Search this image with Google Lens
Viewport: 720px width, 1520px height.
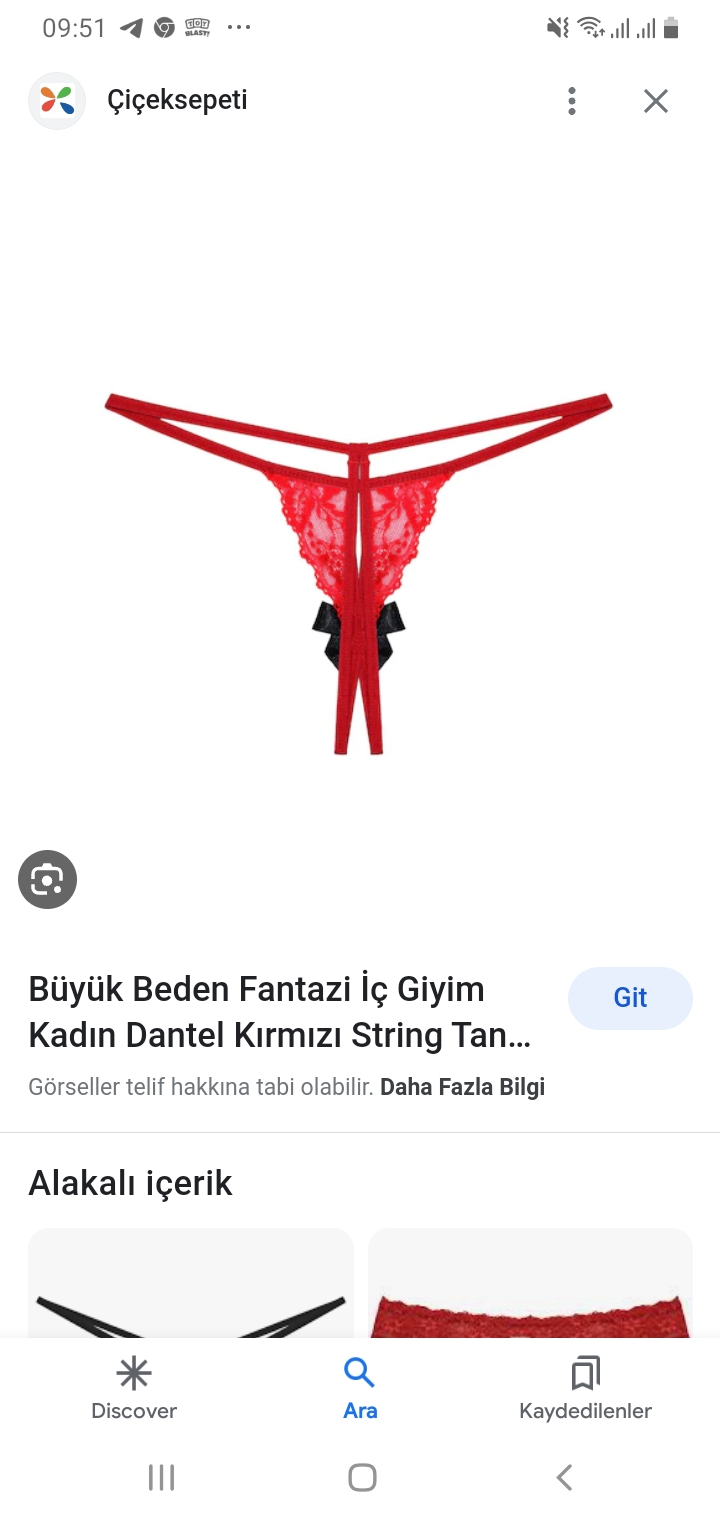point(47,879)
